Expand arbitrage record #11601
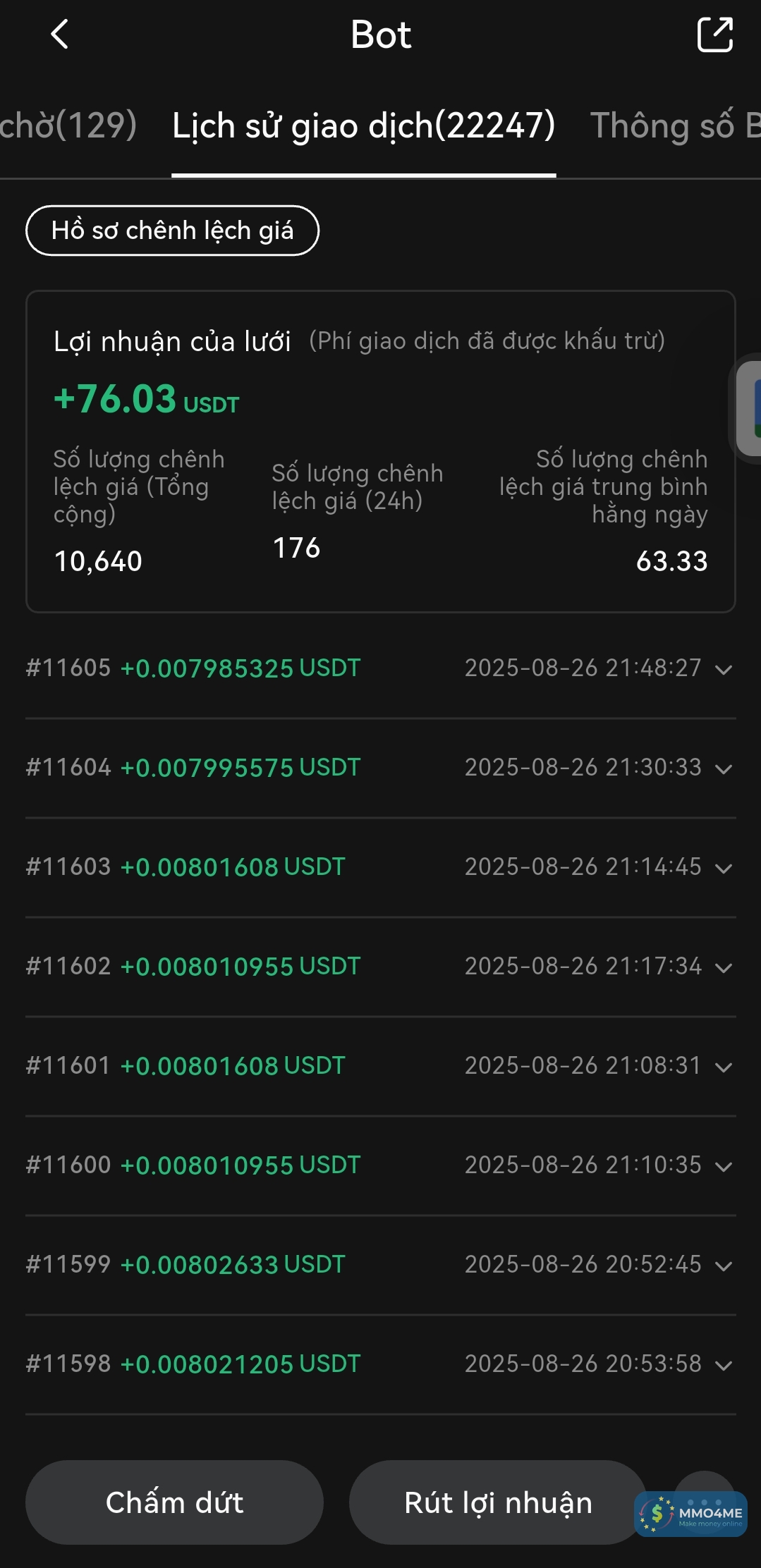 coord(723,1067)
